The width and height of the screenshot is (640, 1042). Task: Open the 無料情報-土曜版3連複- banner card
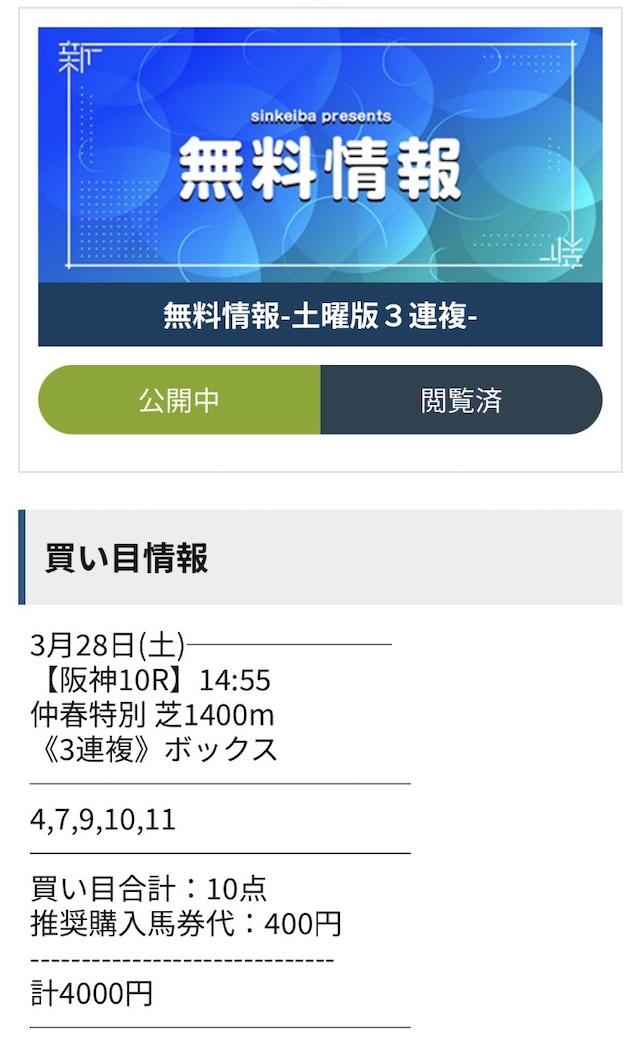[x=320, y=187]
